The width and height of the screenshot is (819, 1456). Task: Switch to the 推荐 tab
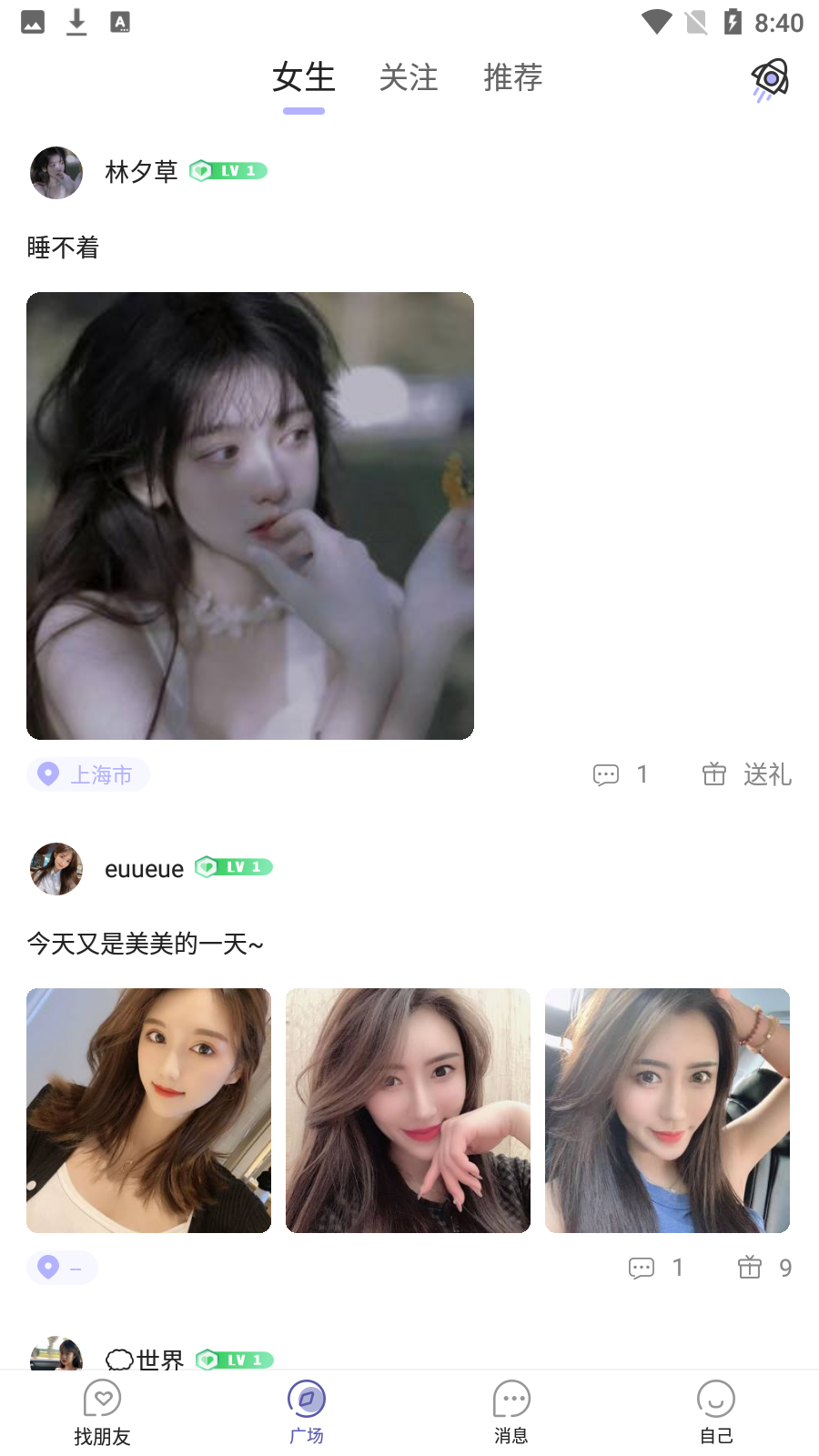pyautogui.click(x=512, y=78)
